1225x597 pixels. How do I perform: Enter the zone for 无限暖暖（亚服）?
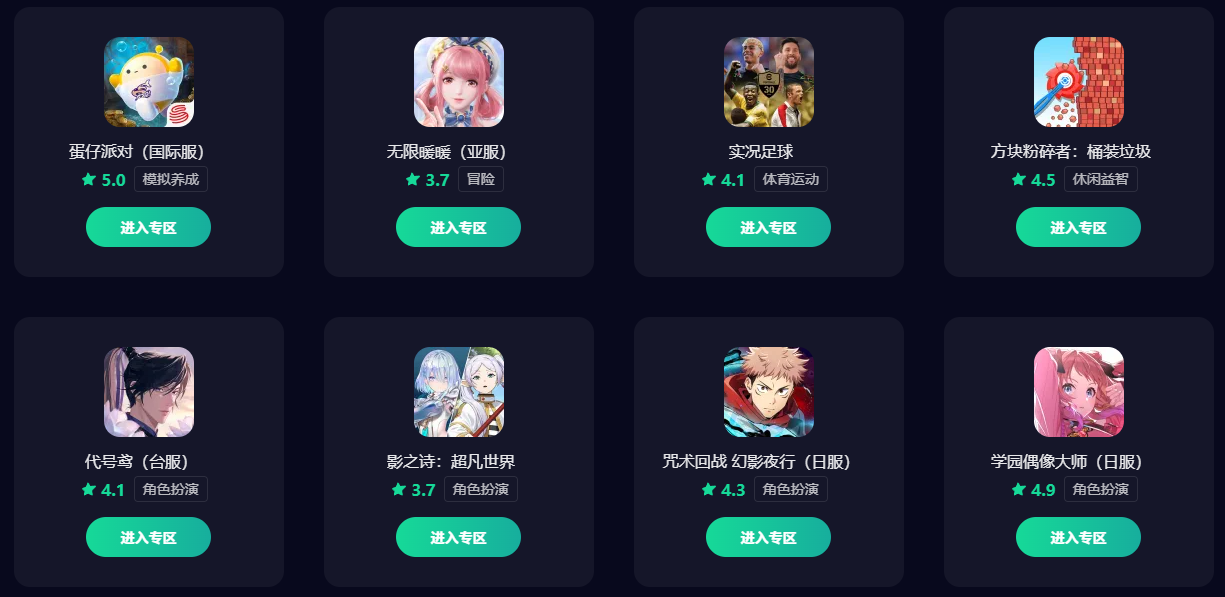pos(458,227)
